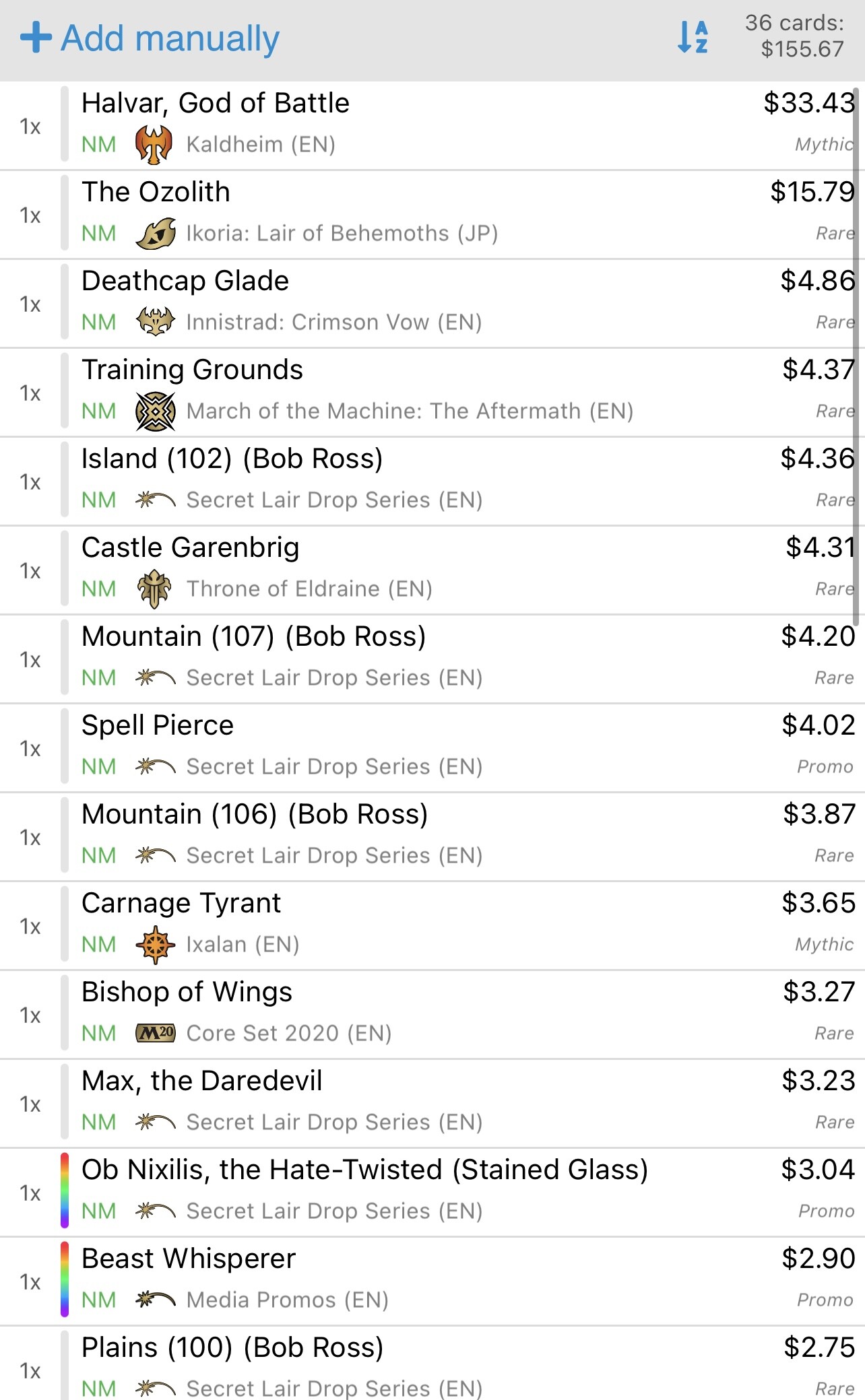View Max, the Daredevil entry
865x1400 pixels.
(x=433, y=1104)
